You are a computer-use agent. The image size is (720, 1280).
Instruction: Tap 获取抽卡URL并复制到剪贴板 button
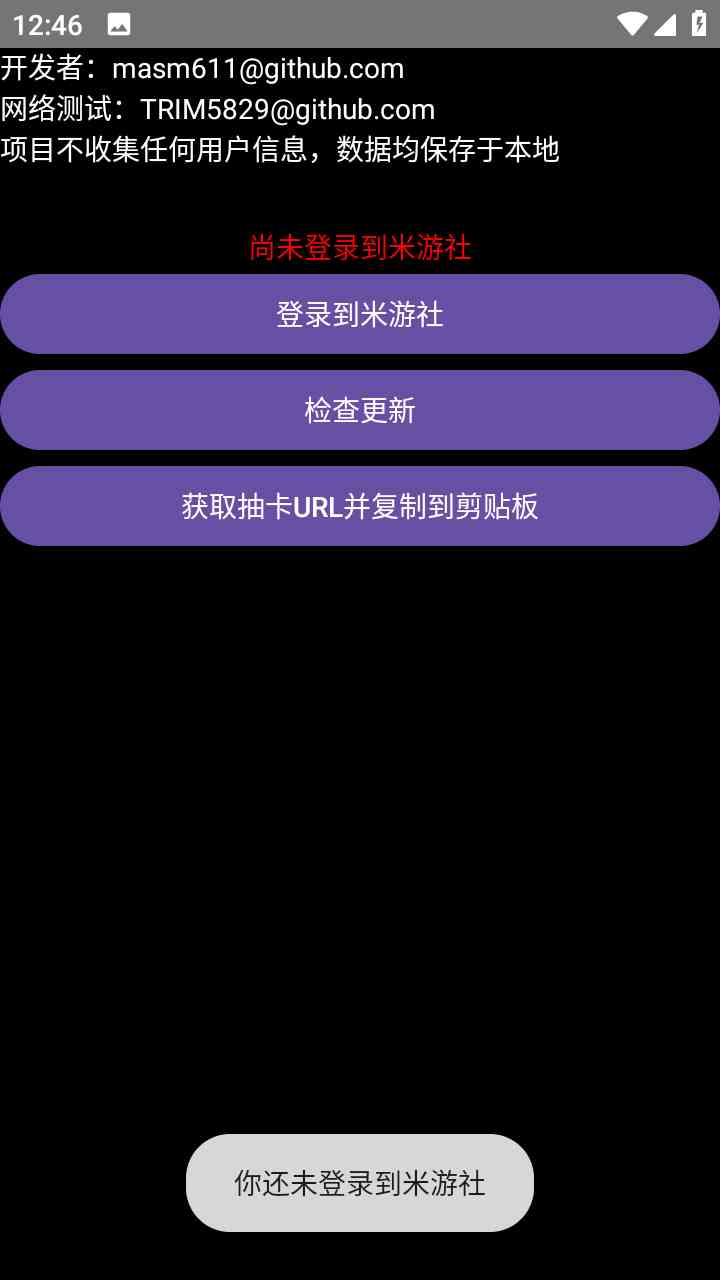[x=360, y=506]
